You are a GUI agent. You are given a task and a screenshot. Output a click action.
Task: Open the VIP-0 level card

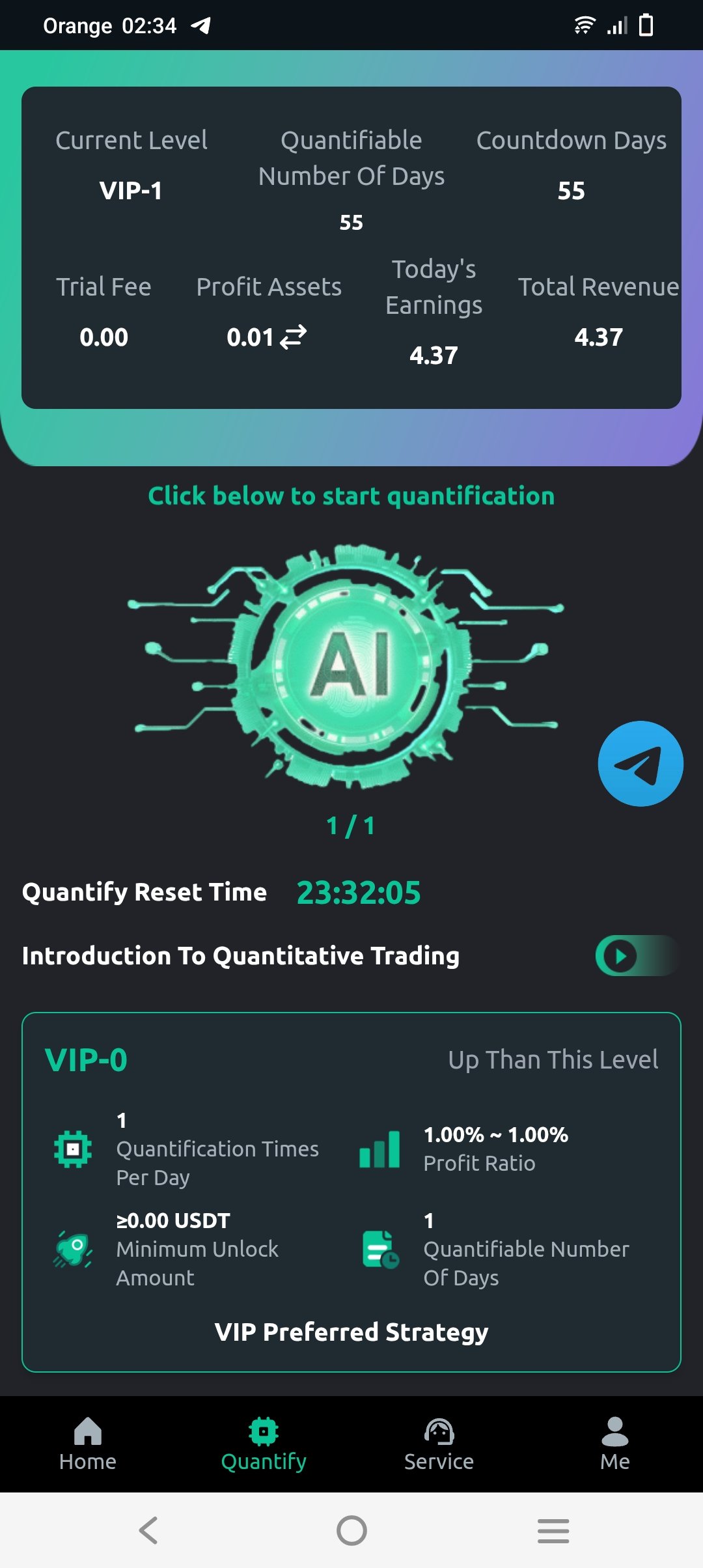point(351,1192)
